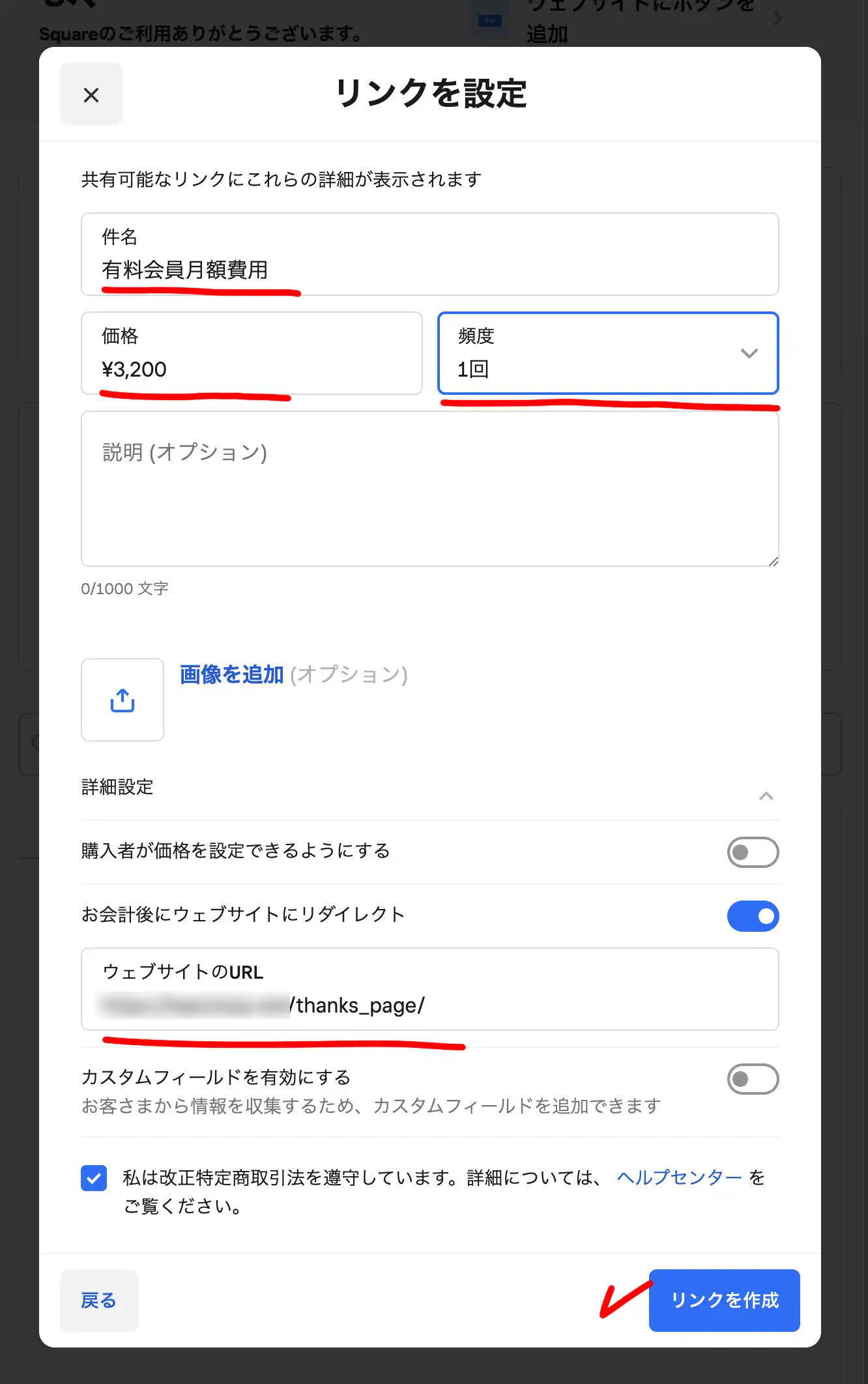Go back with 戻る button
This screenshot has width=868, height=1384.
(x=98, y=1301)
